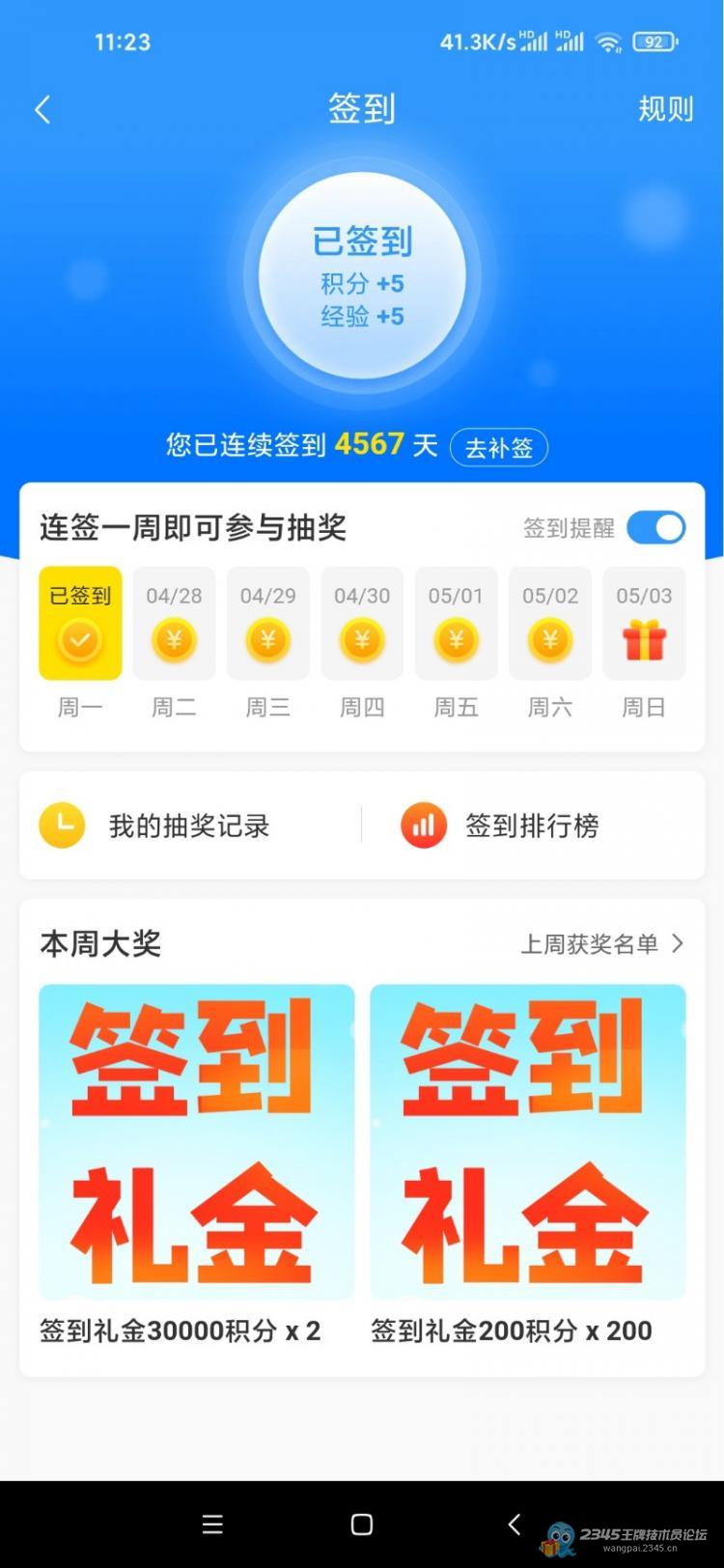Toggle the 签到提醒 reminder switch

[655, 527]
